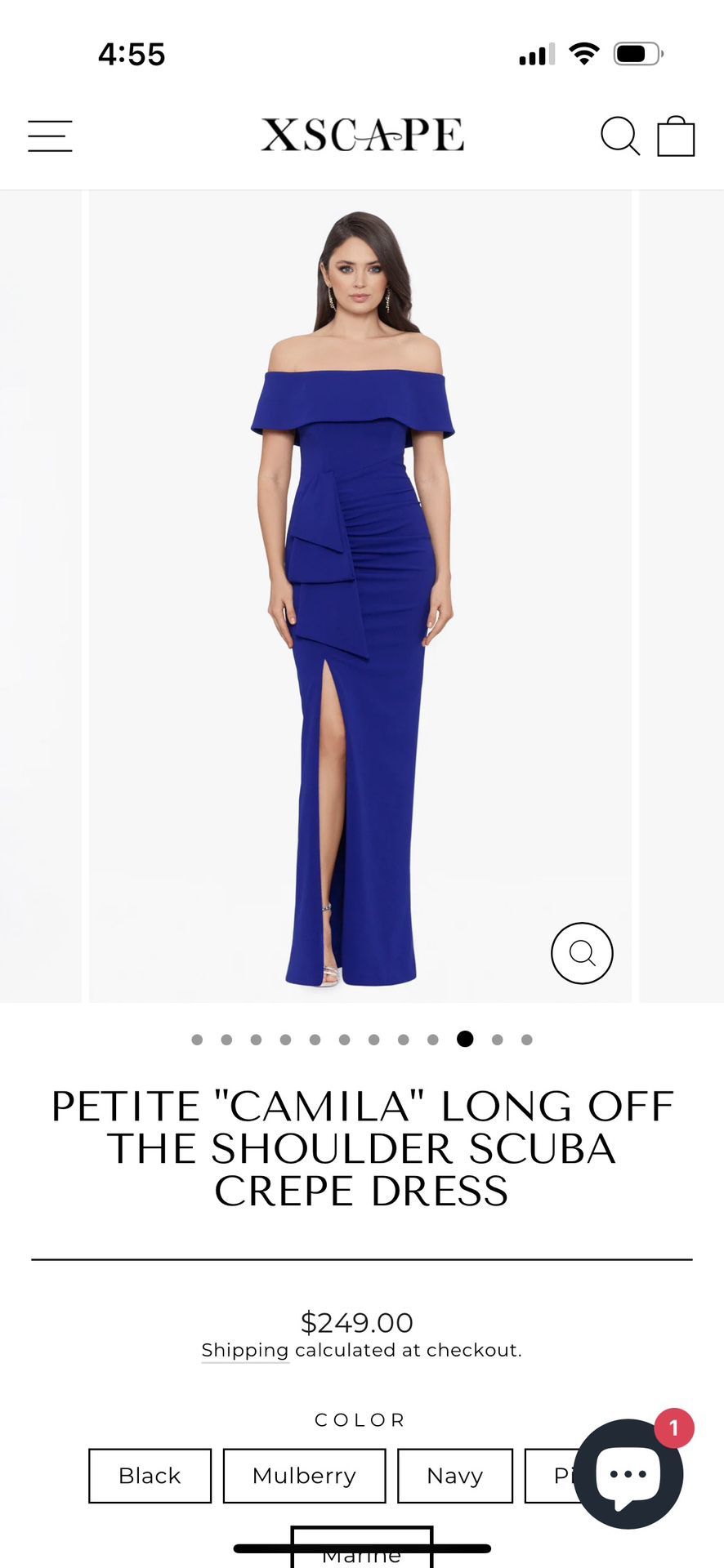Select the Marine color choice
The image size is (724, 1568).
[360, 1550]
